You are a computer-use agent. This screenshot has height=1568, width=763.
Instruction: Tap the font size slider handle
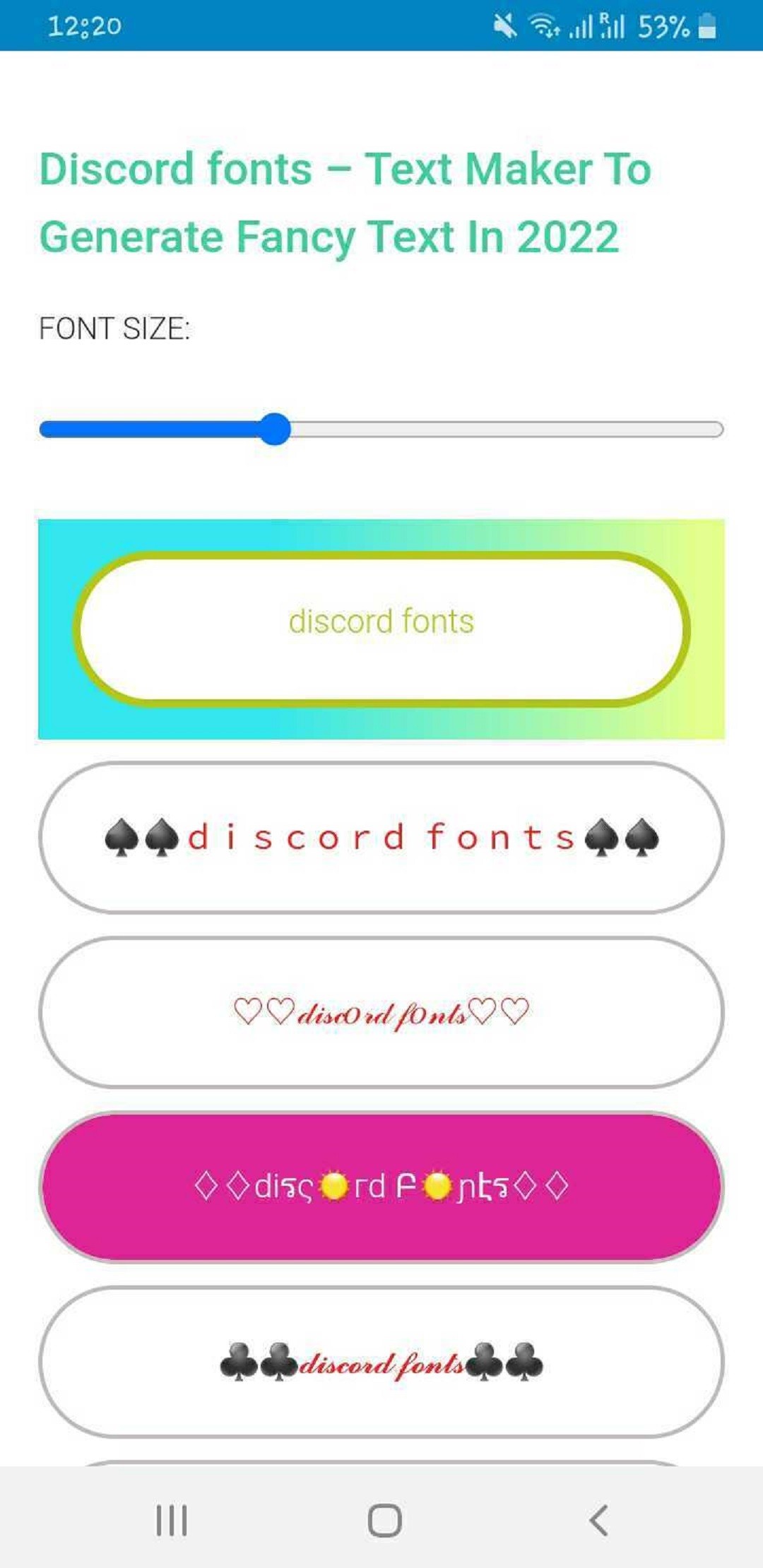click(x=275, y=429)
